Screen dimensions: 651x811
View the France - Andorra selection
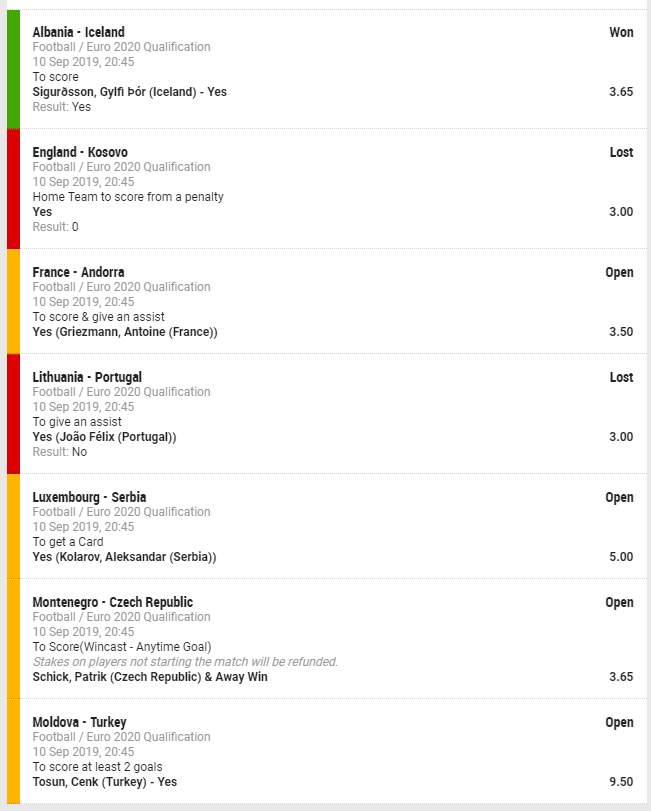point(124,332)
